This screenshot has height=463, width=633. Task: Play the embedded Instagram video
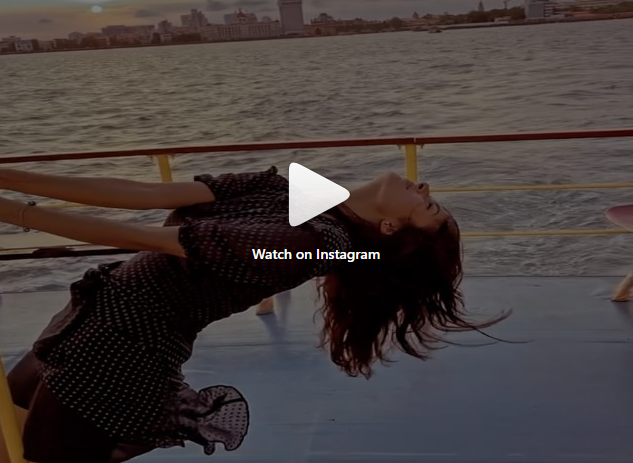(x=315, y=194)
